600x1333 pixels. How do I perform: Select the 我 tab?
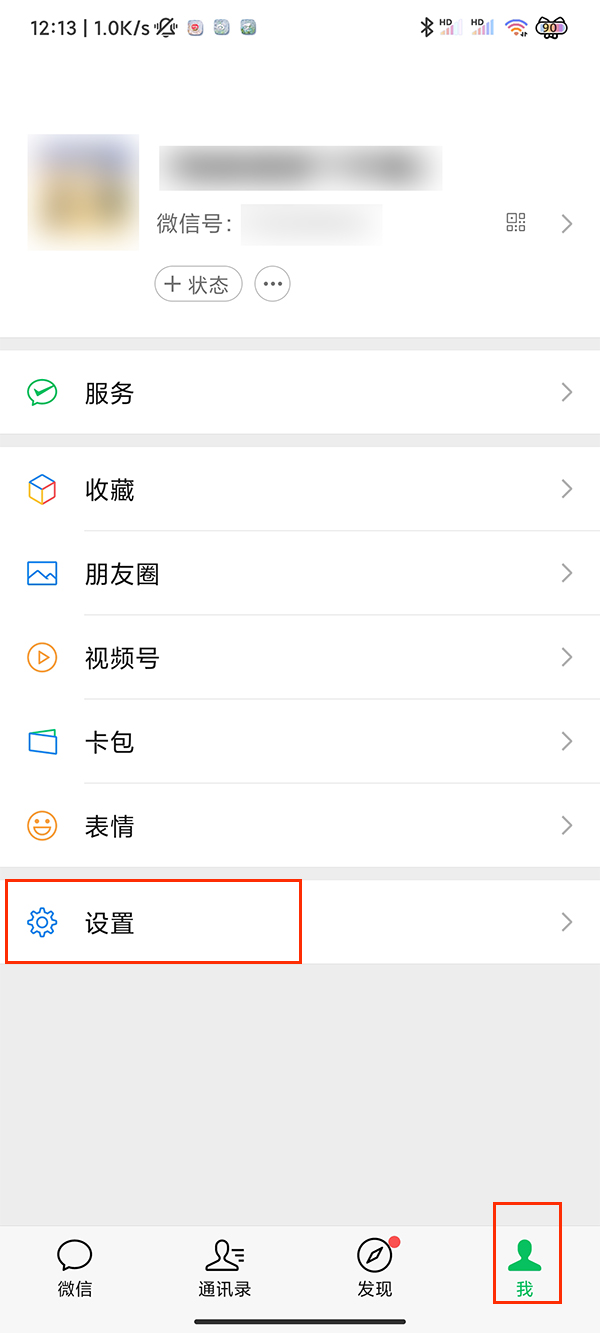(x=525, y=1267)
